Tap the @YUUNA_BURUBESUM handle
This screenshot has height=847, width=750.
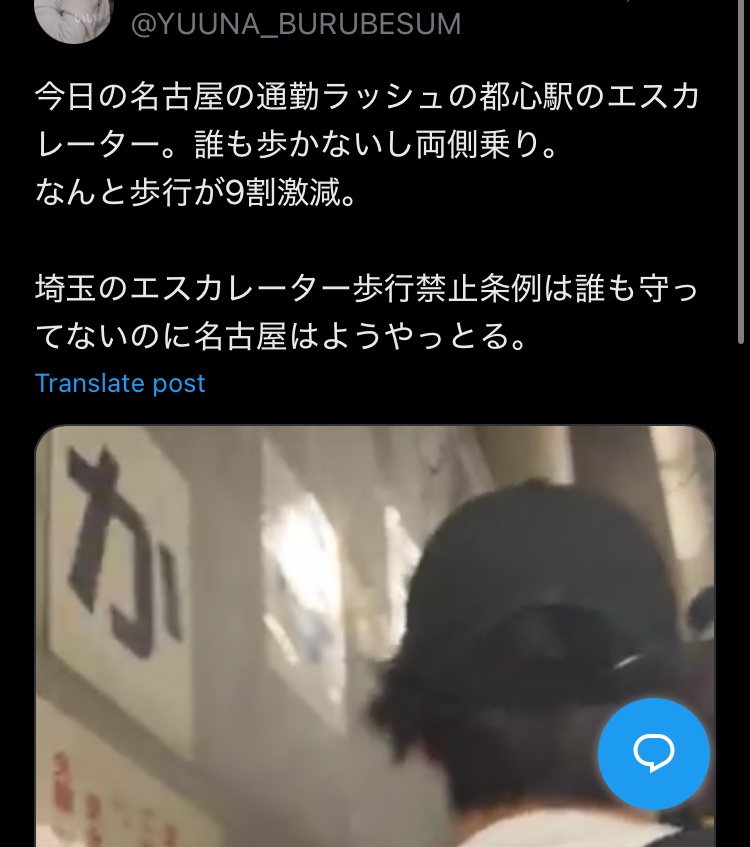(296, 23)
